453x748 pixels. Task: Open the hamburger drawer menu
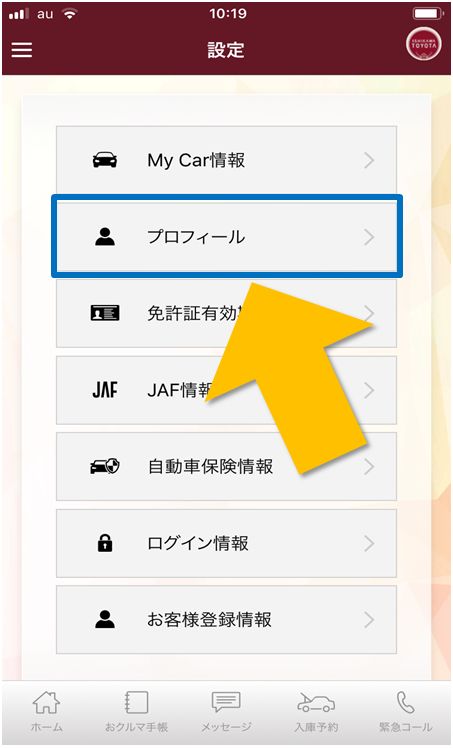22,50
